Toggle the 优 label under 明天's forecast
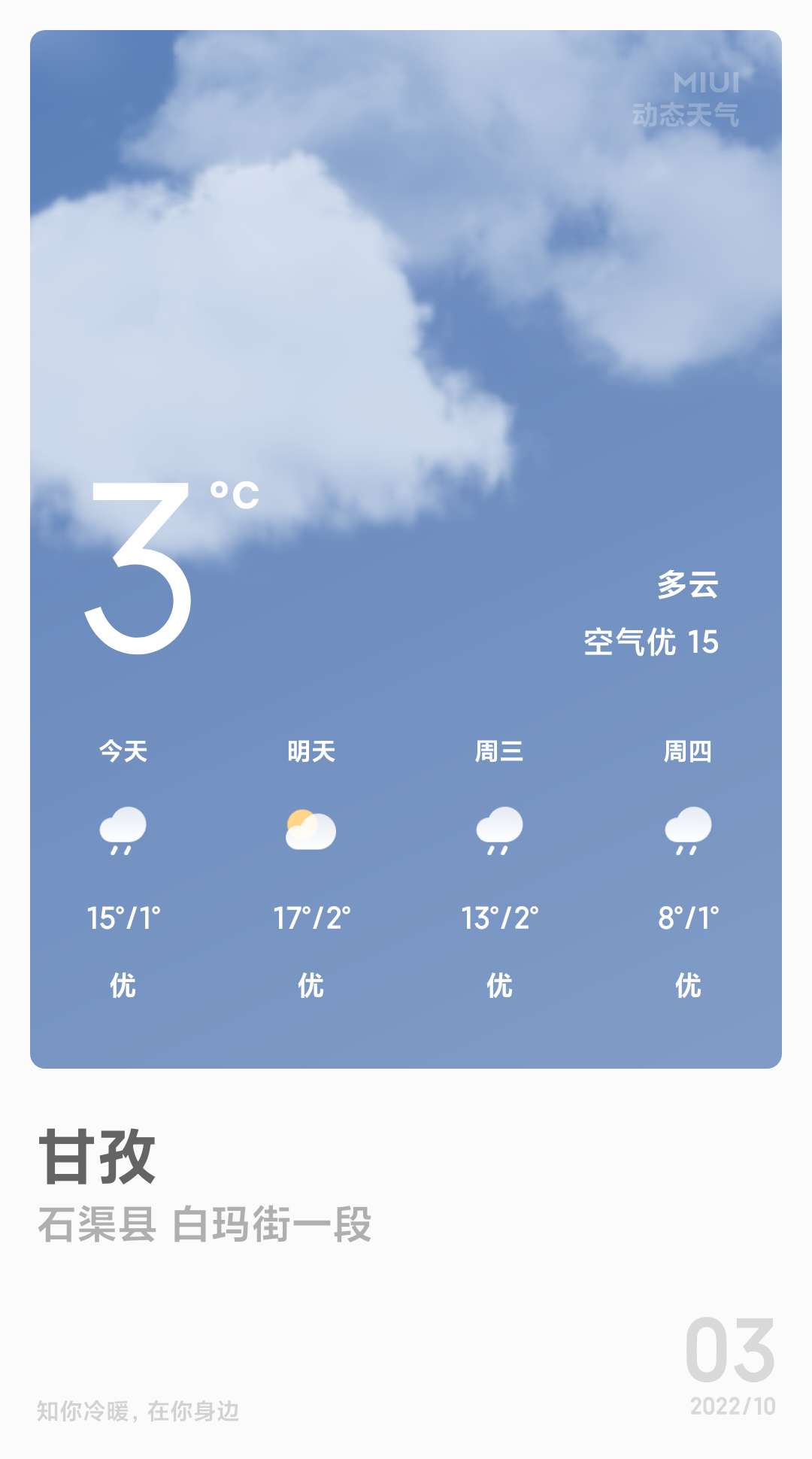 [312, 981]
